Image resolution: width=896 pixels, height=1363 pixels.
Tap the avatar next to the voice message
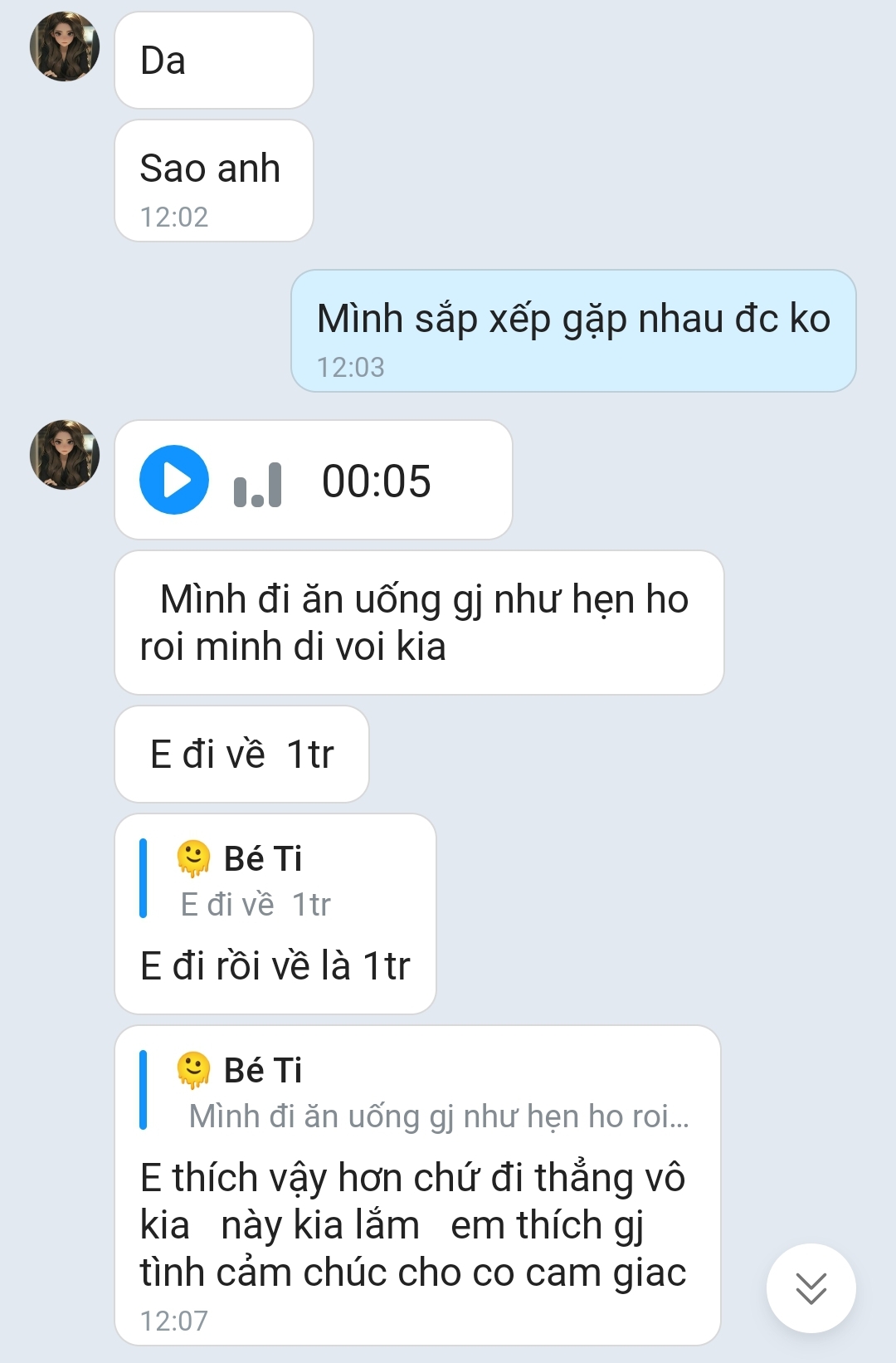pos(65,455)
